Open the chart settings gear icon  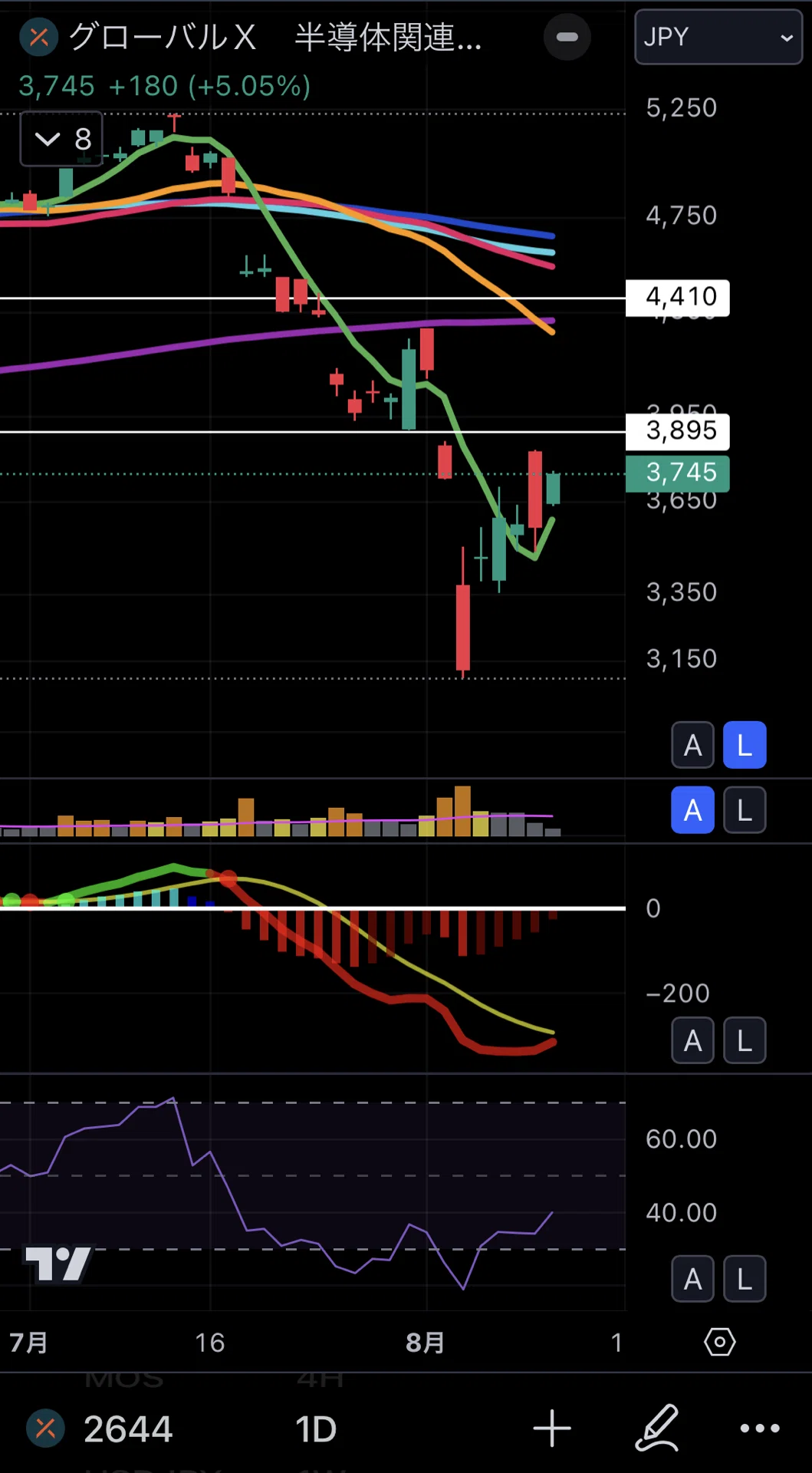(720, 1342)
